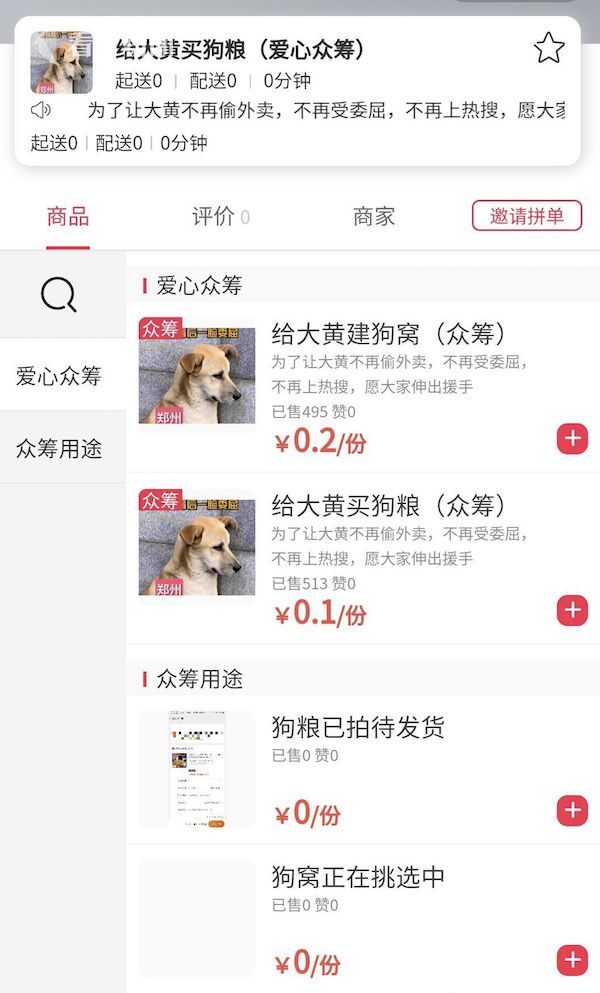Switch to the 评价 tab
This screenshot has height=993, width=600.
coord(220,216)
